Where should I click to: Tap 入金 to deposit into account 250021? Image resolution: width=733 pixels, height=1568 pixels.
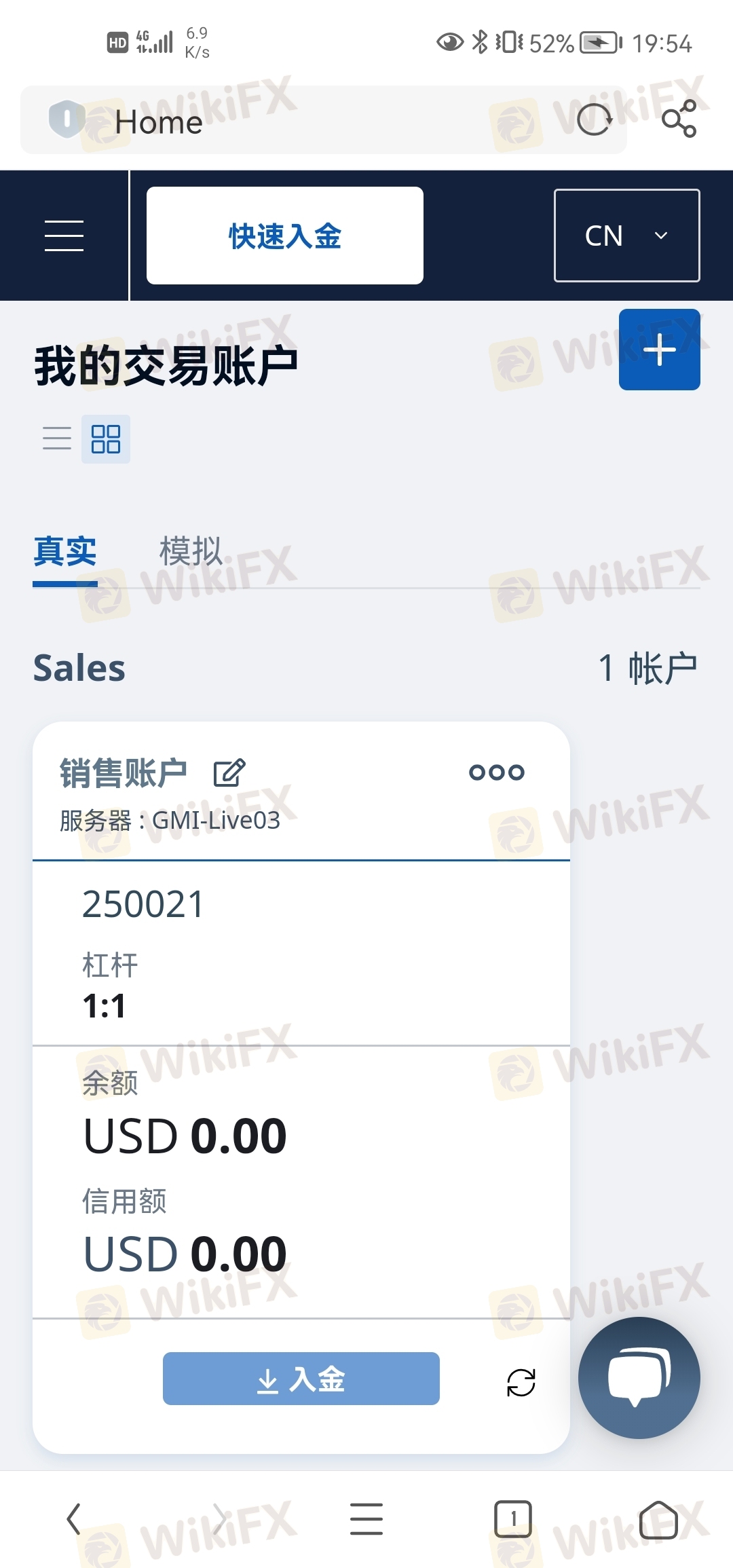pyautogui.click(x=301, y=1379)
